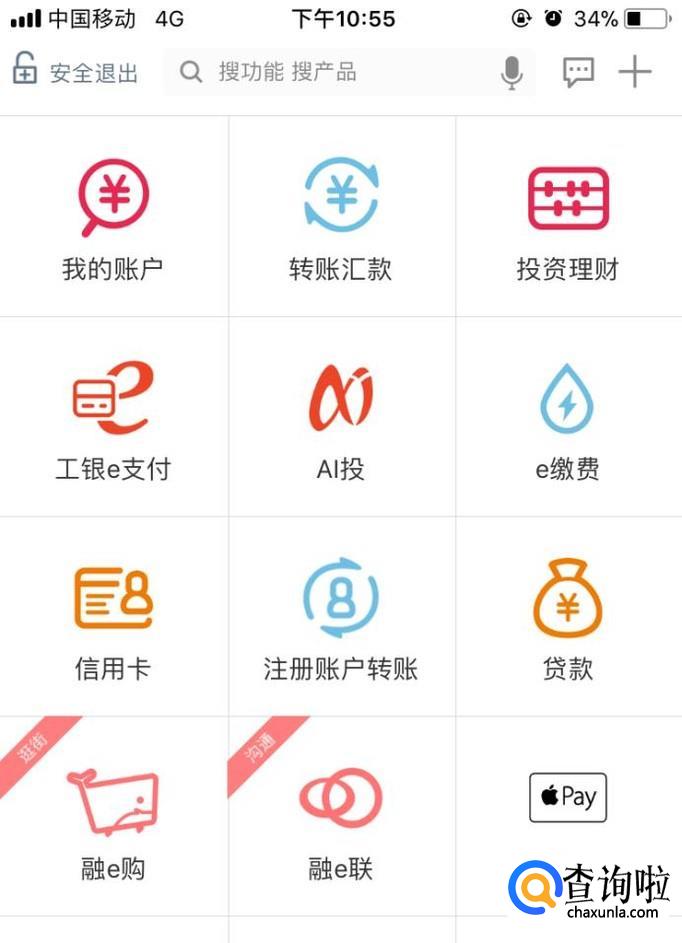Open the 搜功能 搜产品 search box
This screenshot has height=943, width=682.
point(330,72)
